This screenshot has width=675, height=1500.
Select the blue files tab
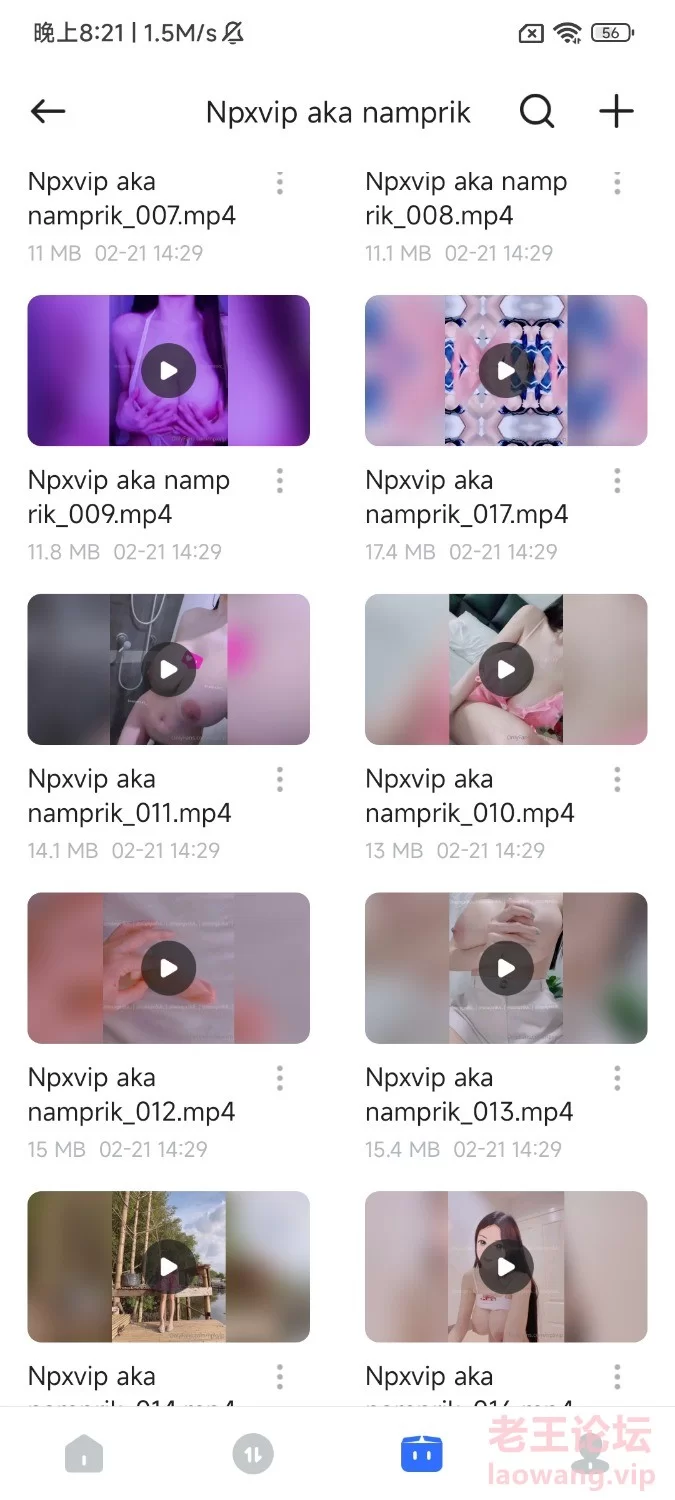(421, 1454)
